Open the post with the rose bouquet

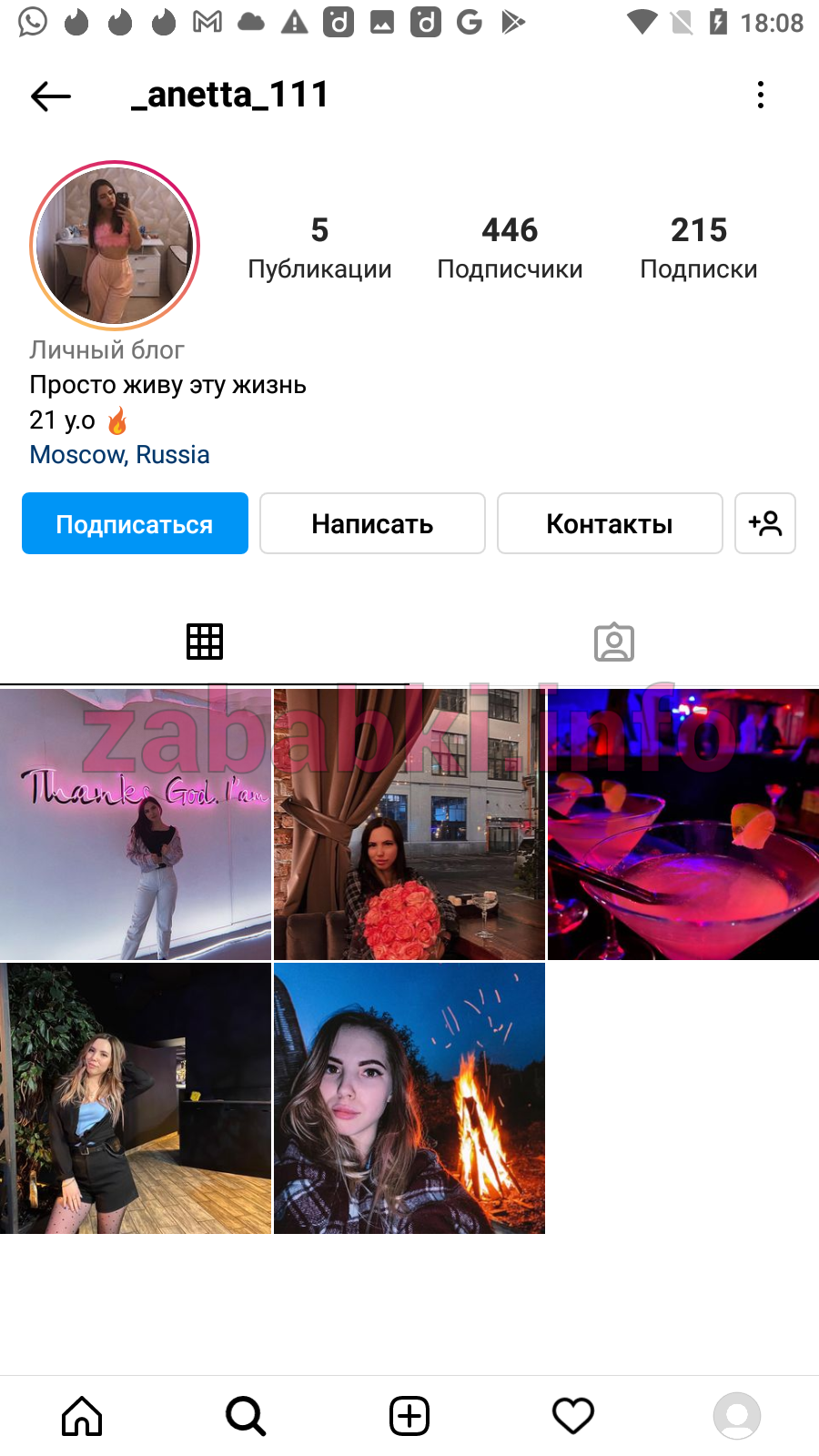click(x=409, y=824)
